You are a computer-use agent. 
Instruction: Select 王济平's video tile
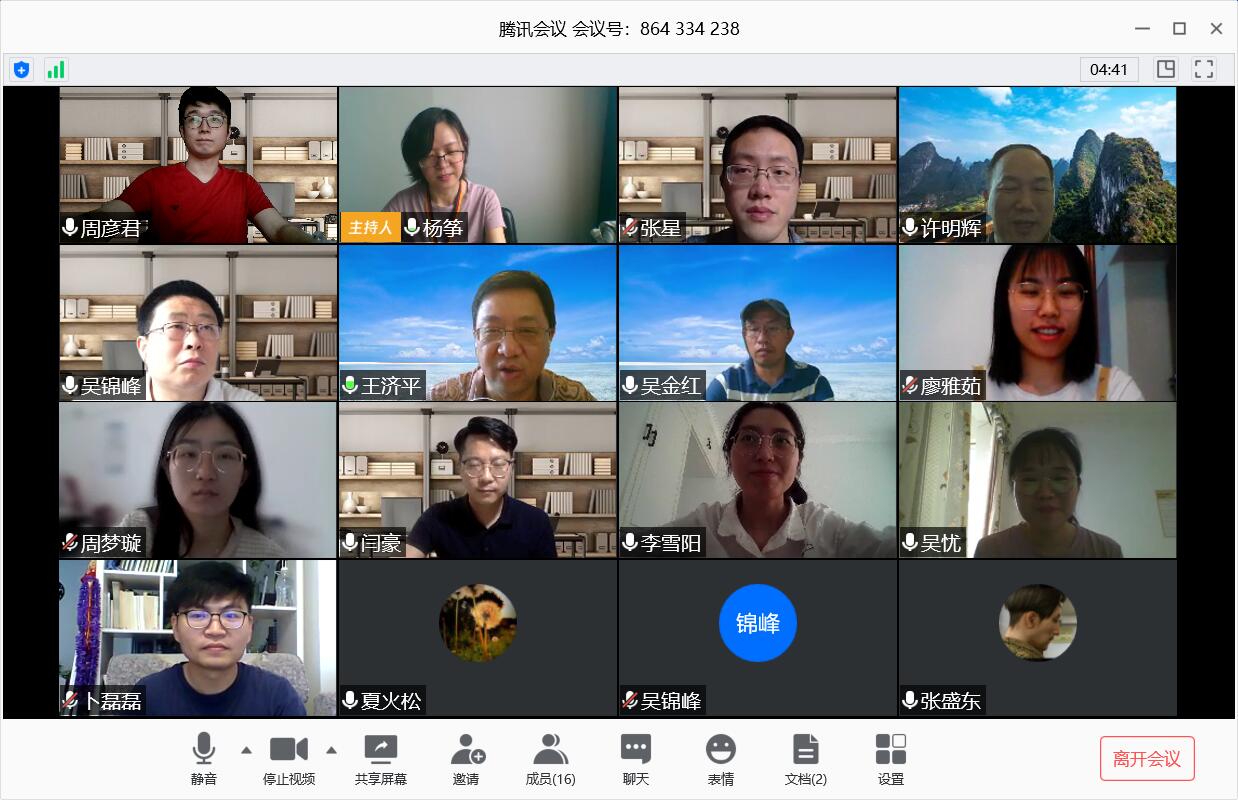point(478,323)
